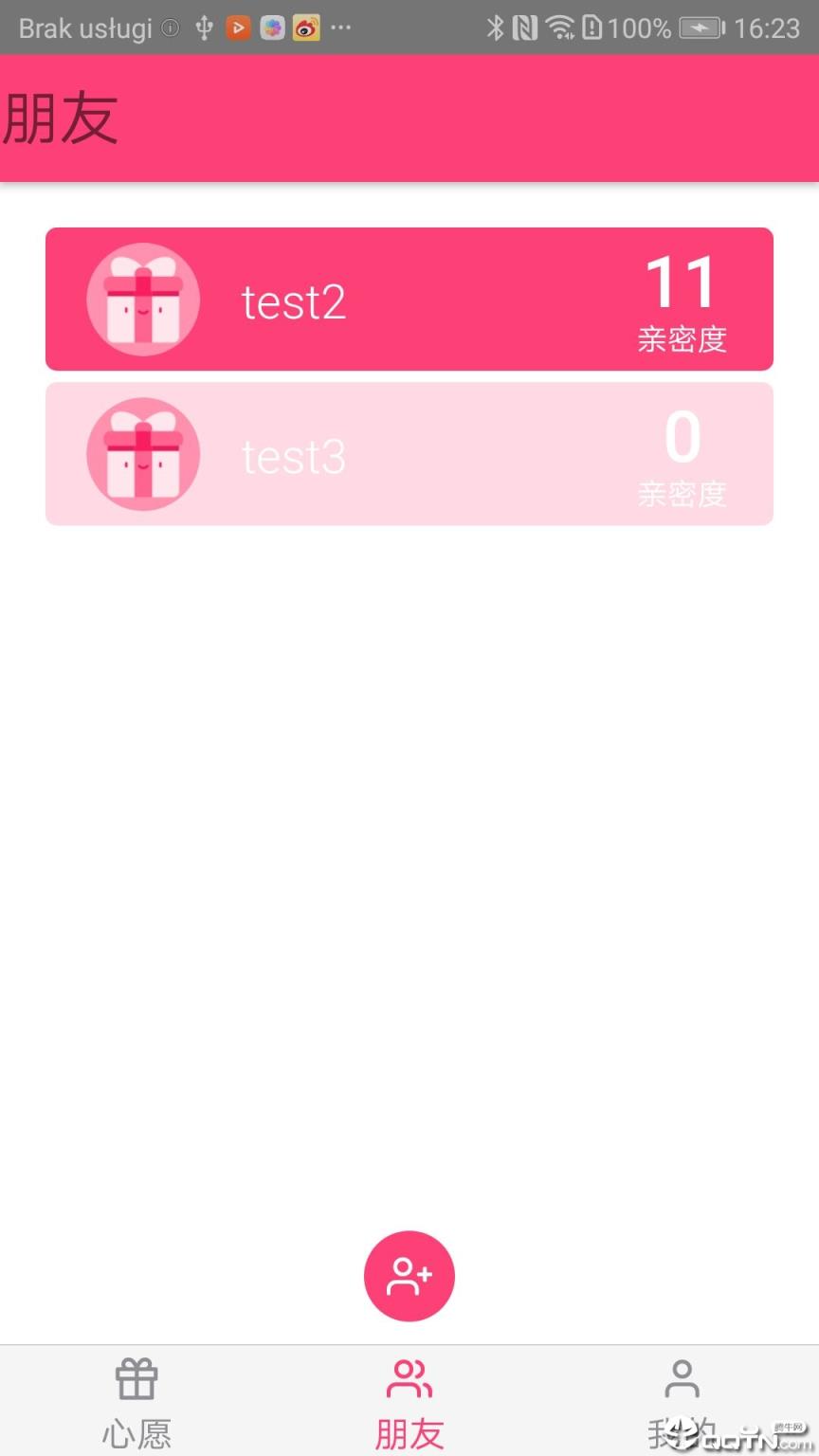
Task: Tap the overflow dots in the status bar
Action: click(341, 27)
